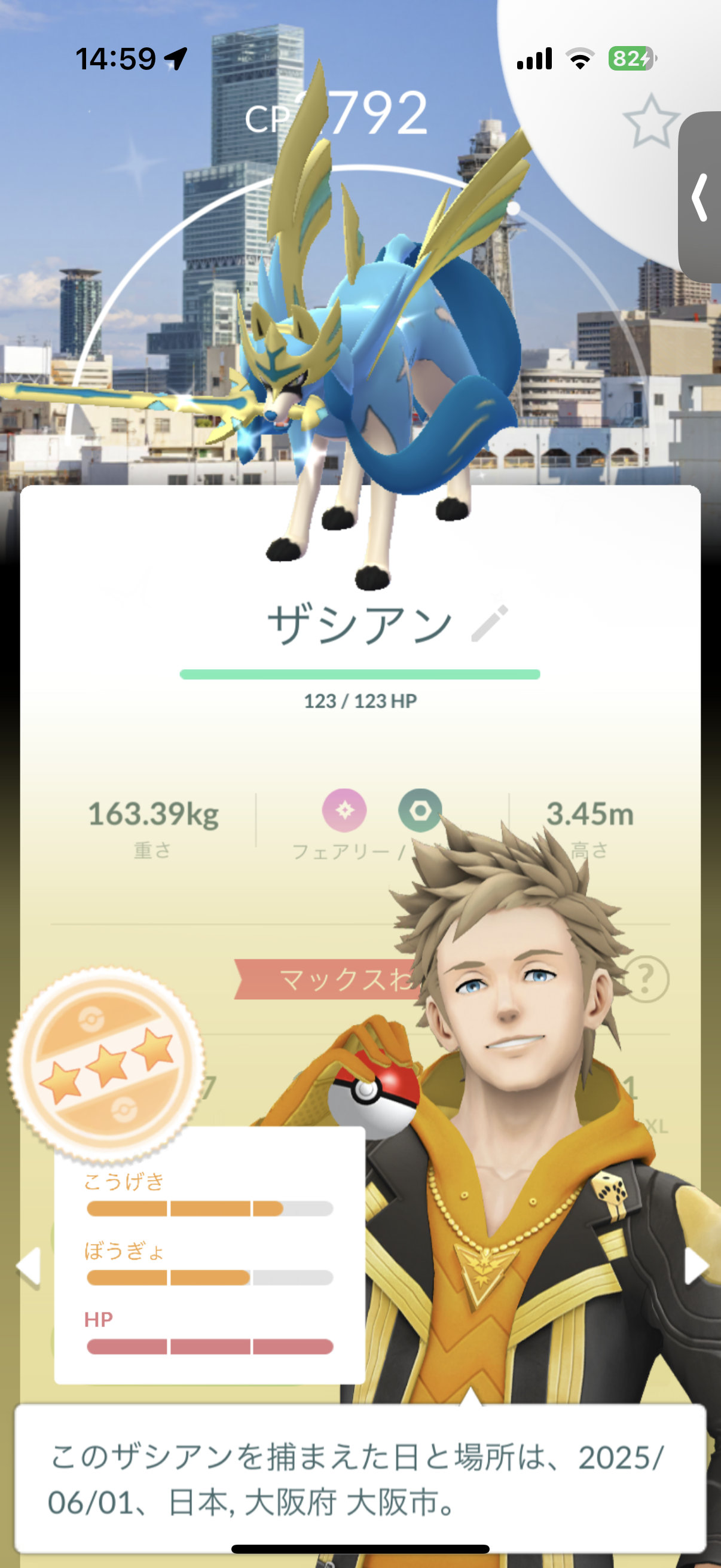Open the question mark help icon
Screen dimensions: 721x1568
coord(646,979)
